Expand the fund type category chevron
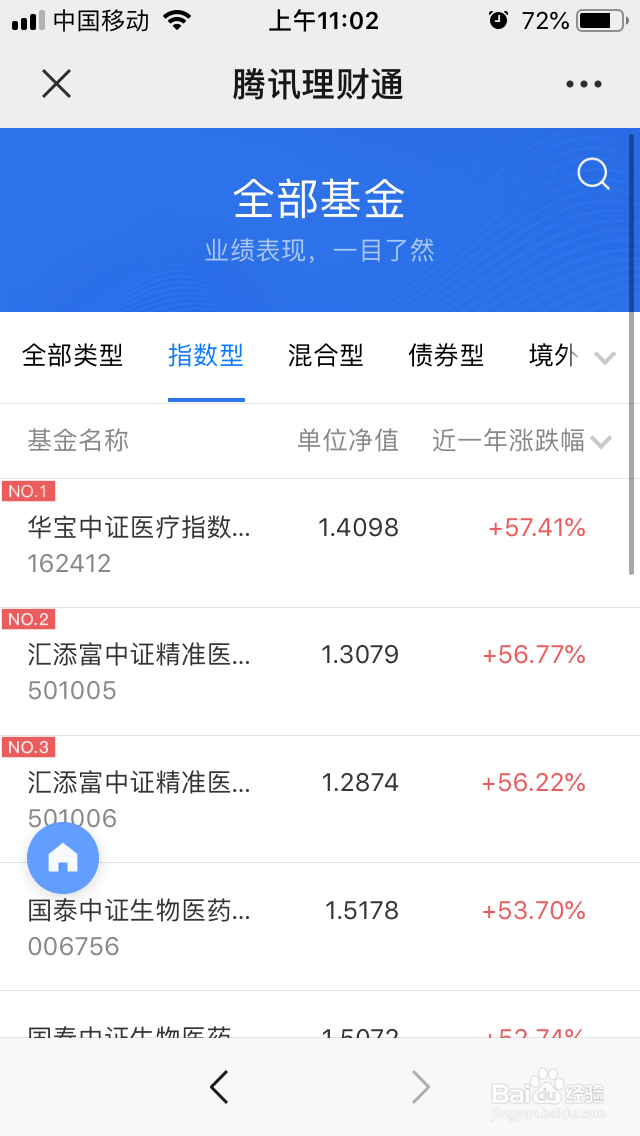The image size is (640, 1136). 605,357
